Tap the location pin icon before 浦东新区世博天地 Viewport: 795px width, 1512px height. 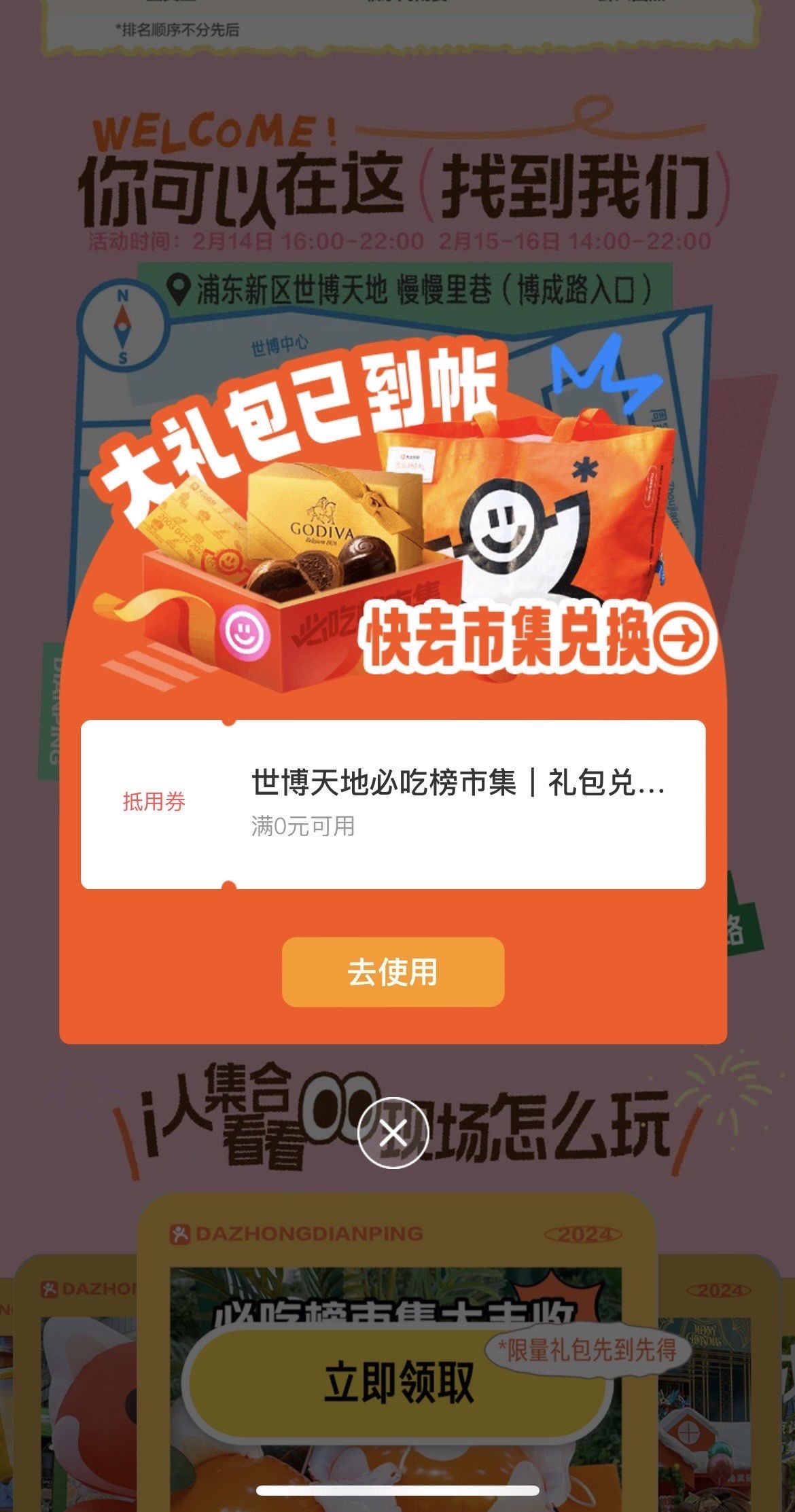pyautogui.click(x=178, y=289)
